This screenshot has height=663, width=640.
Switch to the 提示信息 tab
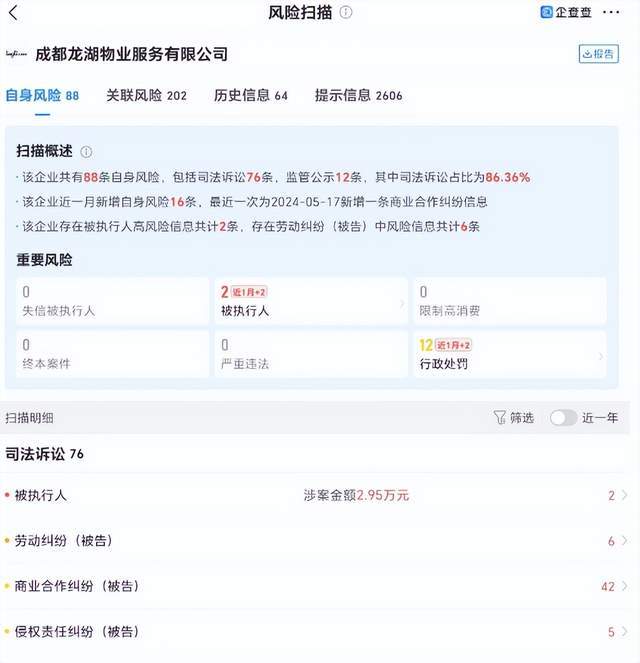point(358,96)
